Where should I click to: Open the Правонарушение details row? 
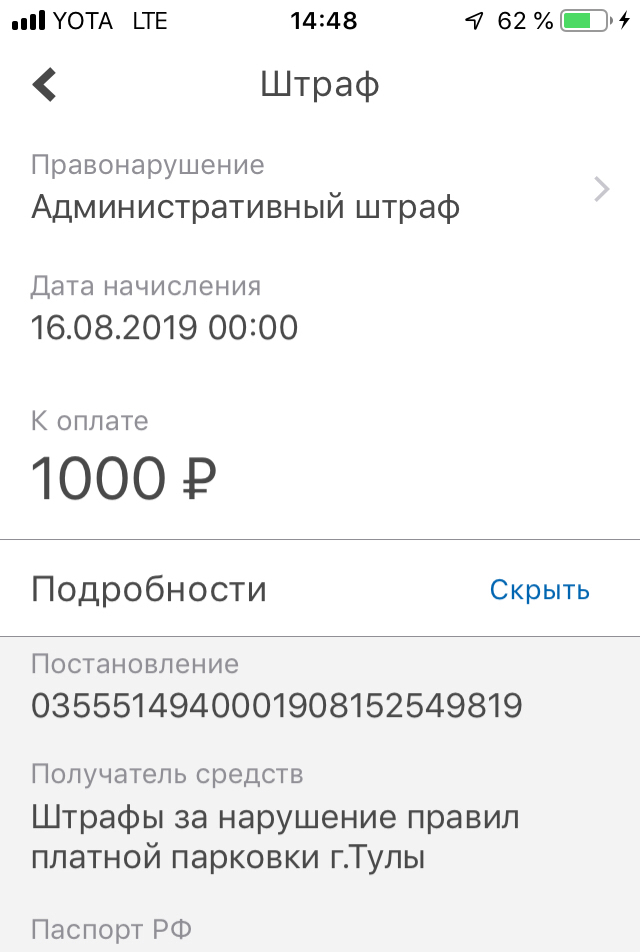tap(320, 189)
